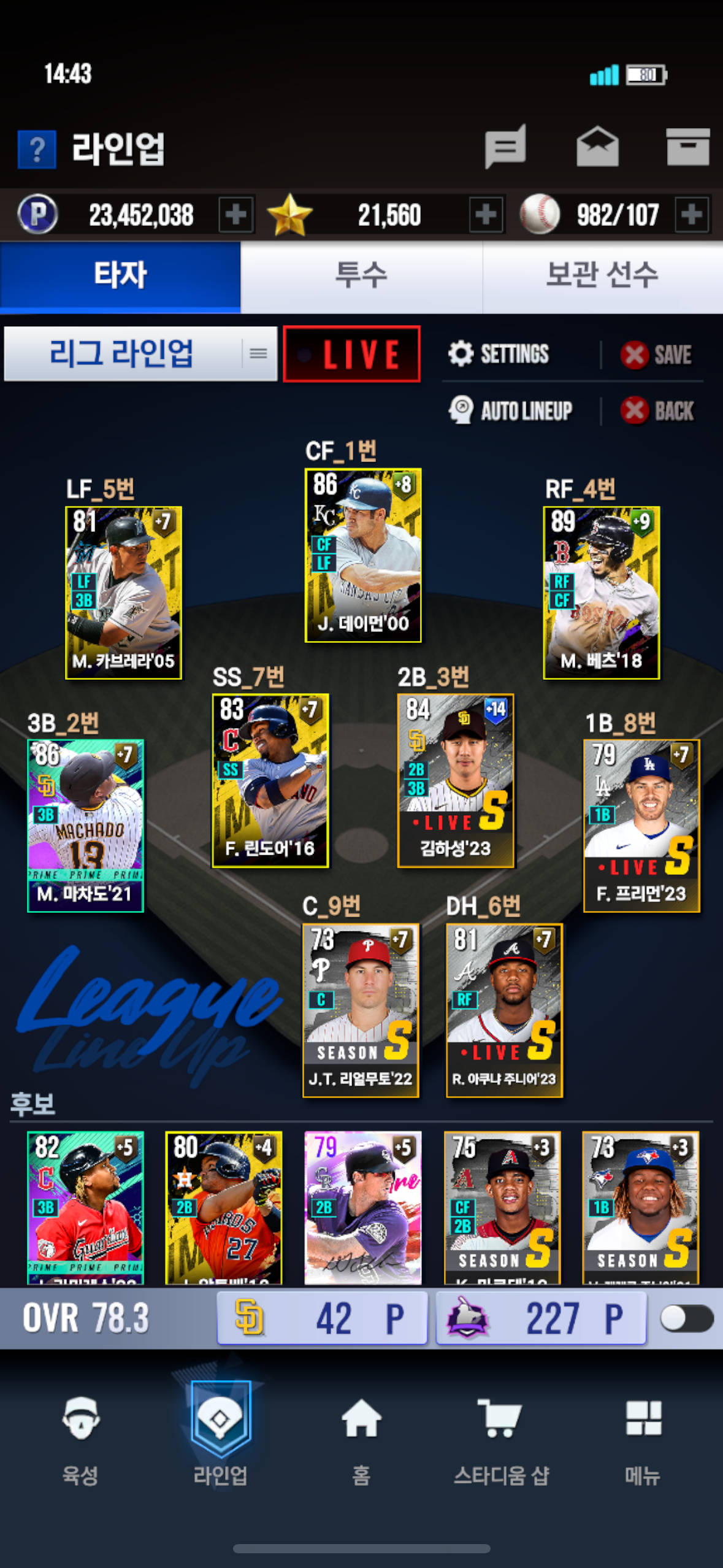Switch to the 보관 선수 tab

(603, 276)
